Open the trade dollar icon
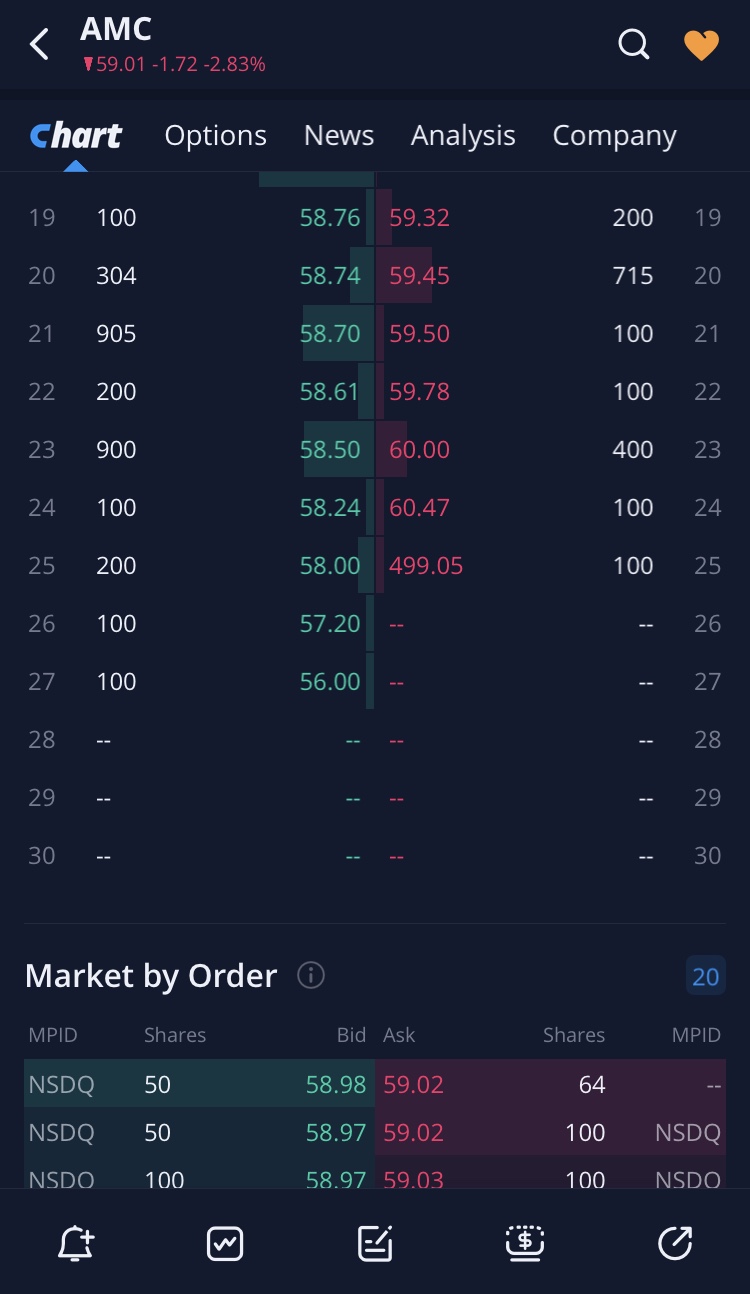The image size is (750, 1294). pos(525,1243)
